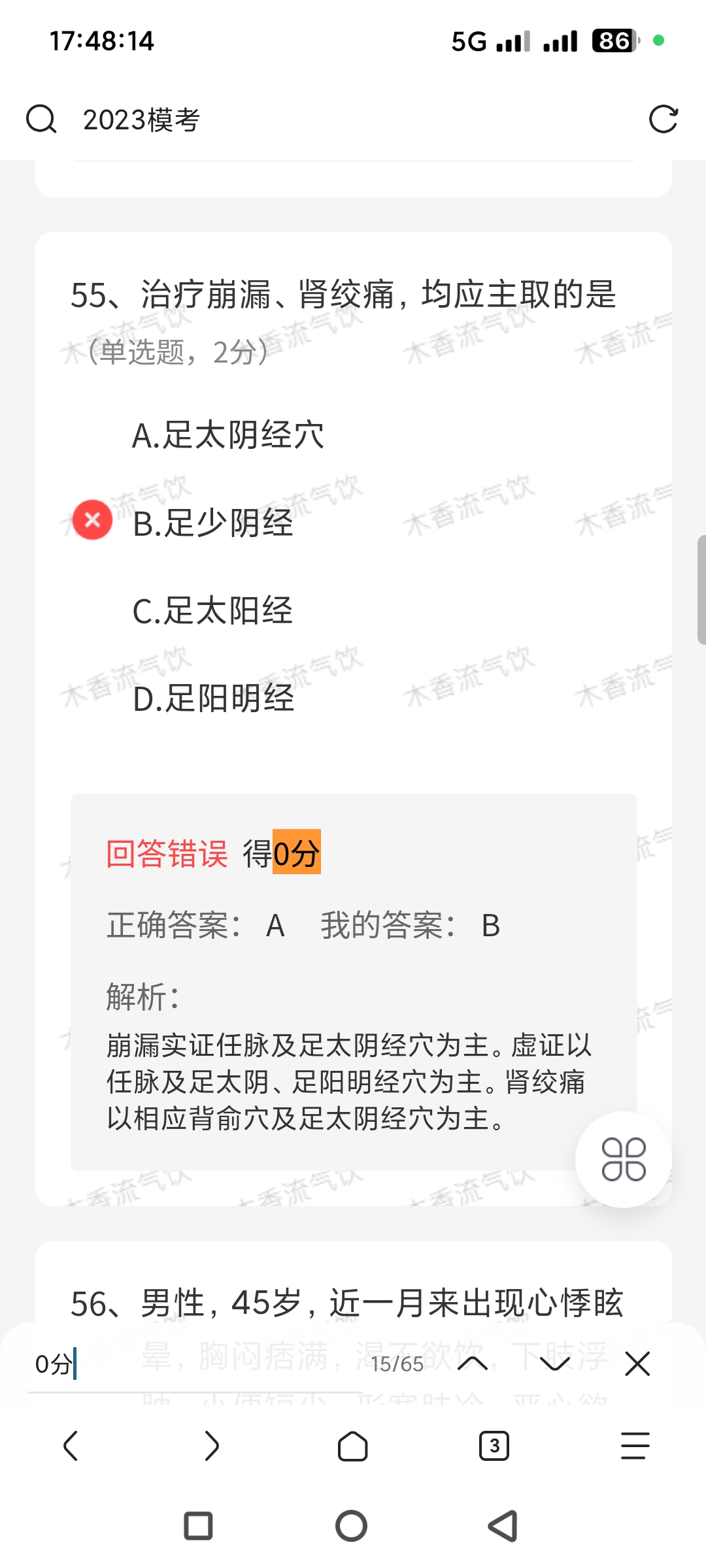Open the browser hamburger menu
The image size is (706, 1568).
pyautogui.click(x=635, y=1446)
